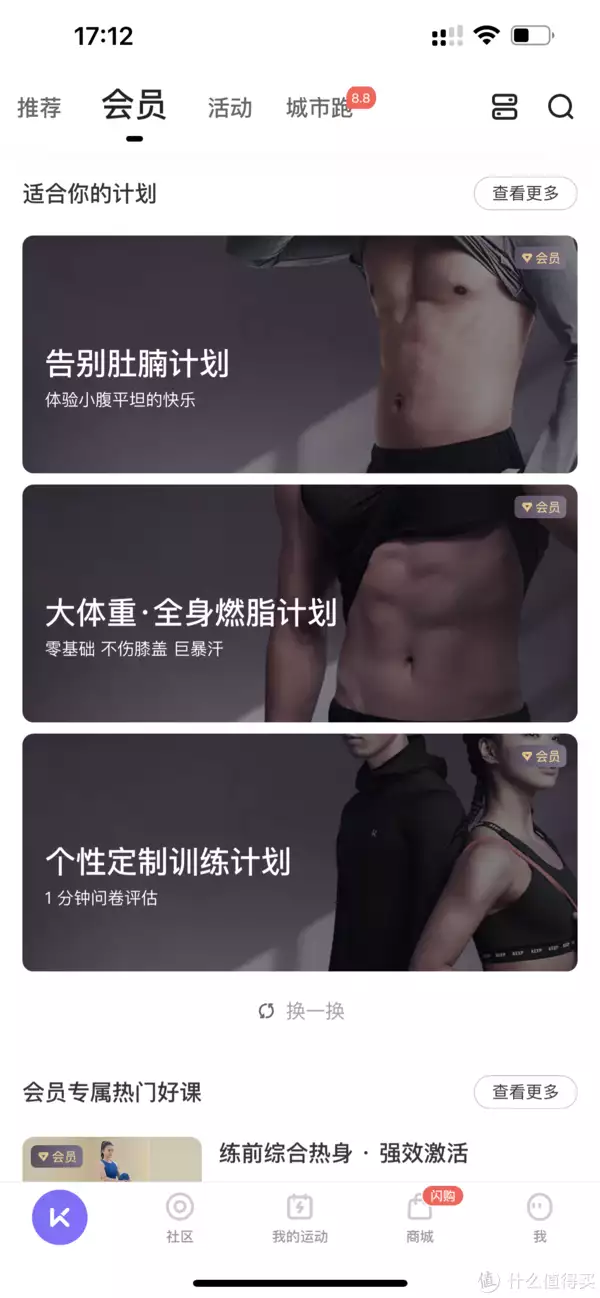Open the 个性定制训练计划 card
600x1298 pixels.
coord(299,852)
